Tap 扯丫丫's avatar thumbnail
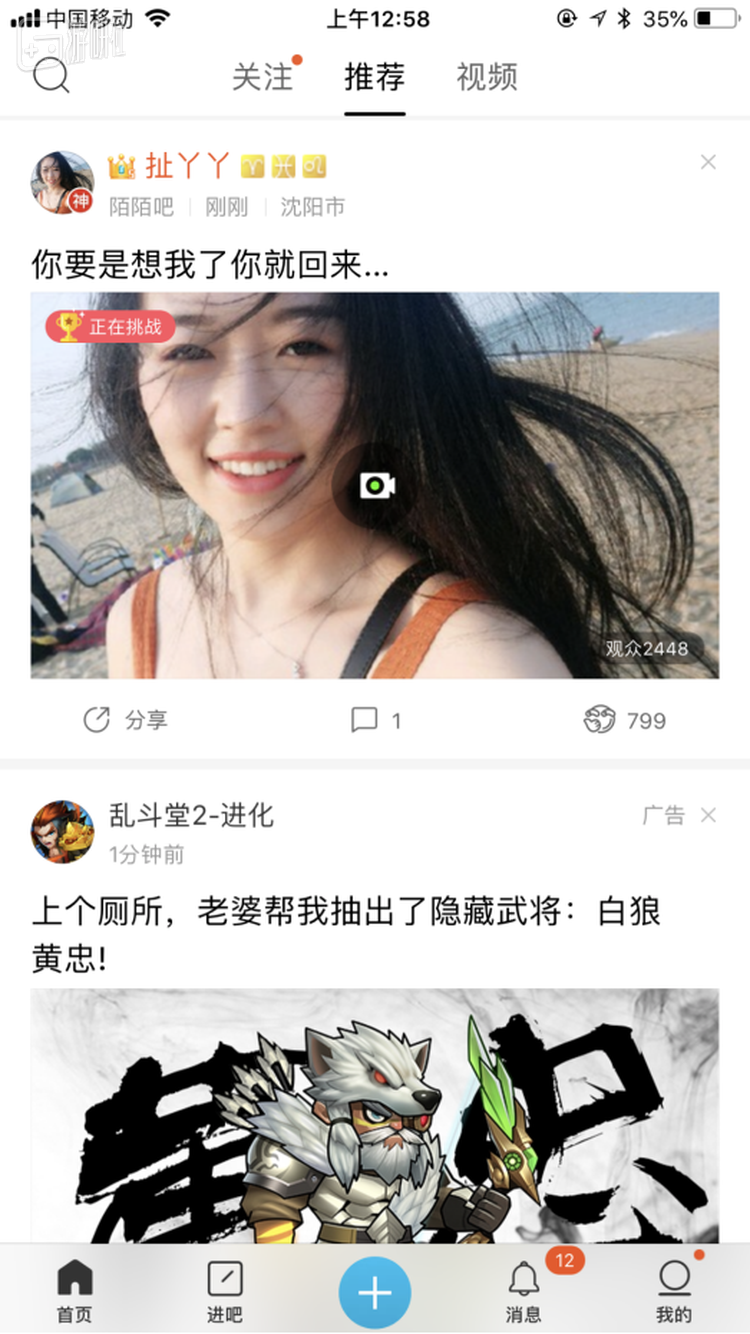The width and height of the screenshot is (750, 1334). pos(61,180)
